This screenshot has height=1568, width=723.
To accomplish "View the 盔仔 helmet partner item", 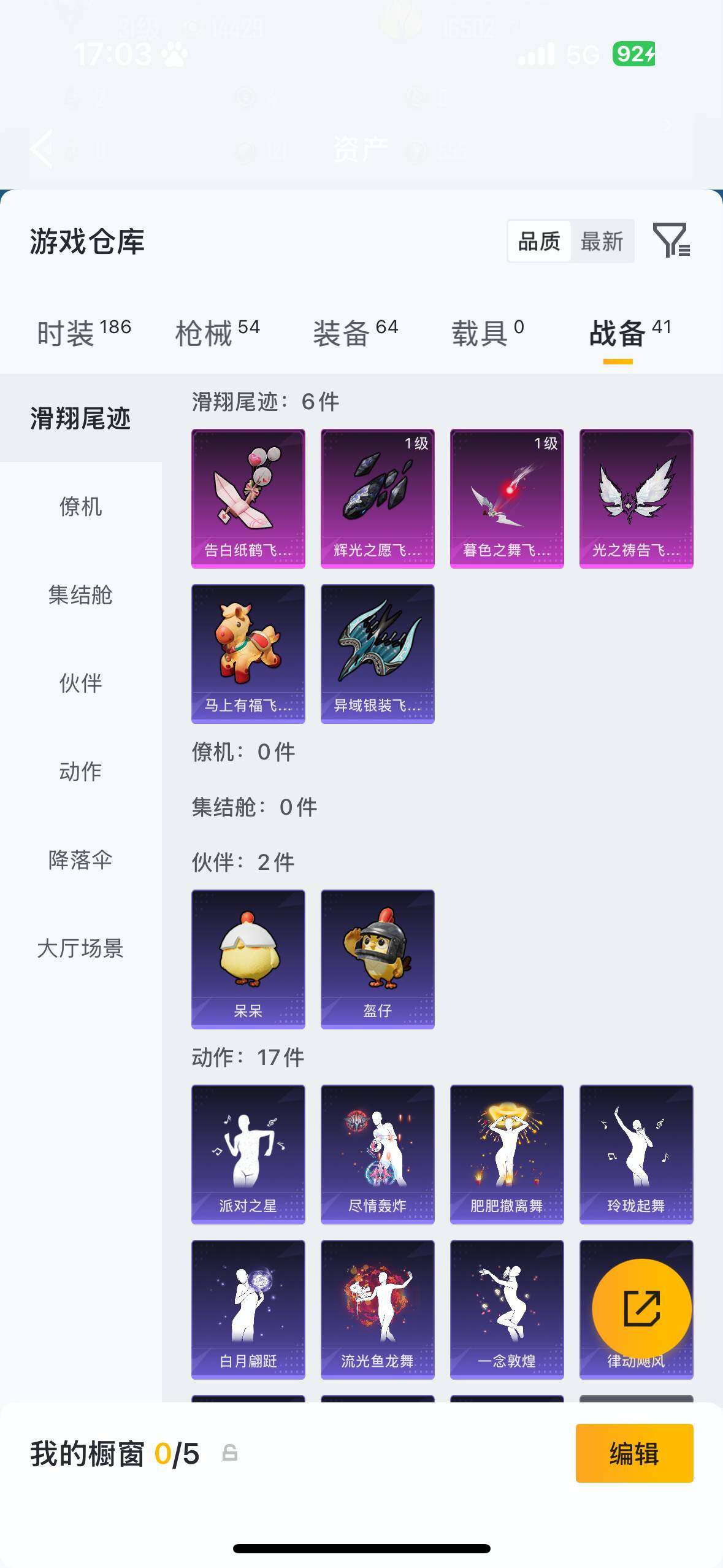I will tap(378, 957).
